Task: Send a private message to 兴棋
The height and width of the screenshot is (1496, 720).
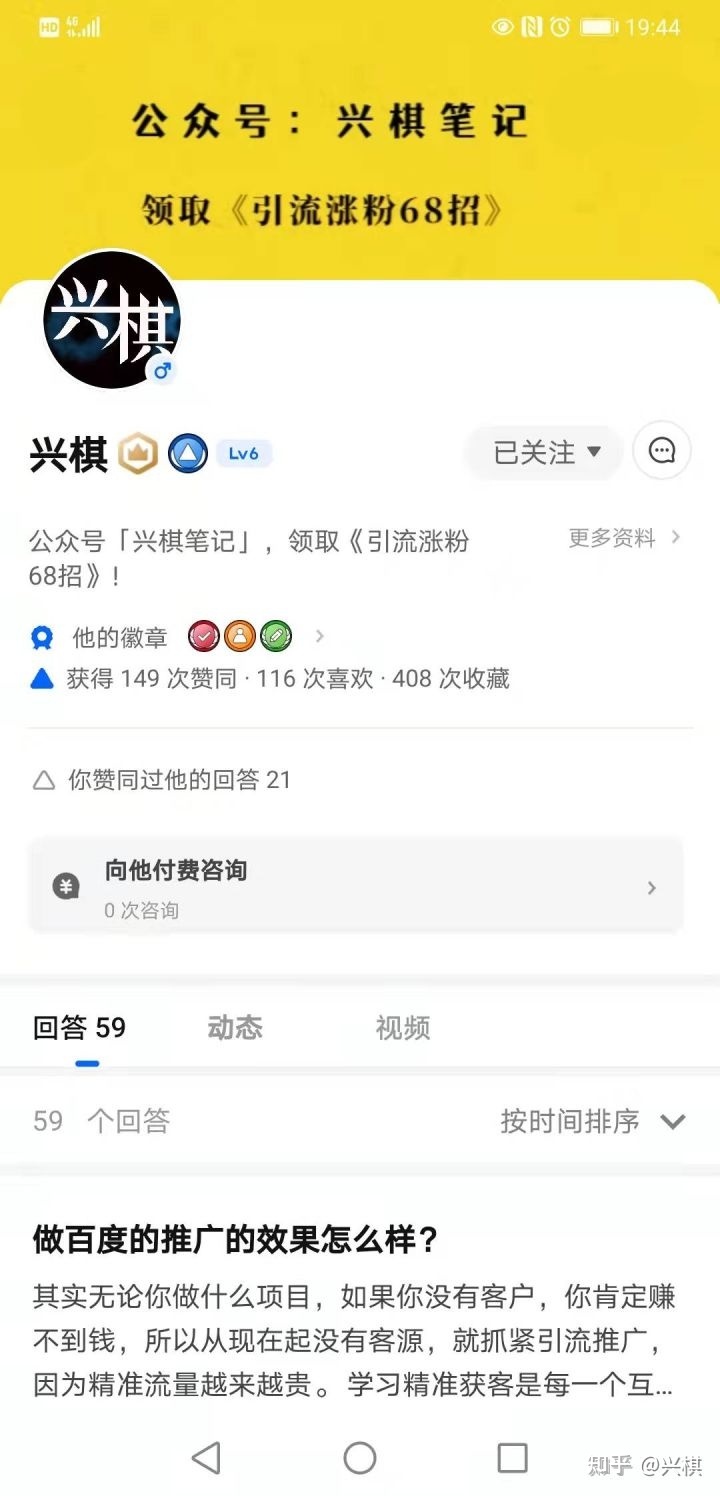Action: click(x=662, y=451)
